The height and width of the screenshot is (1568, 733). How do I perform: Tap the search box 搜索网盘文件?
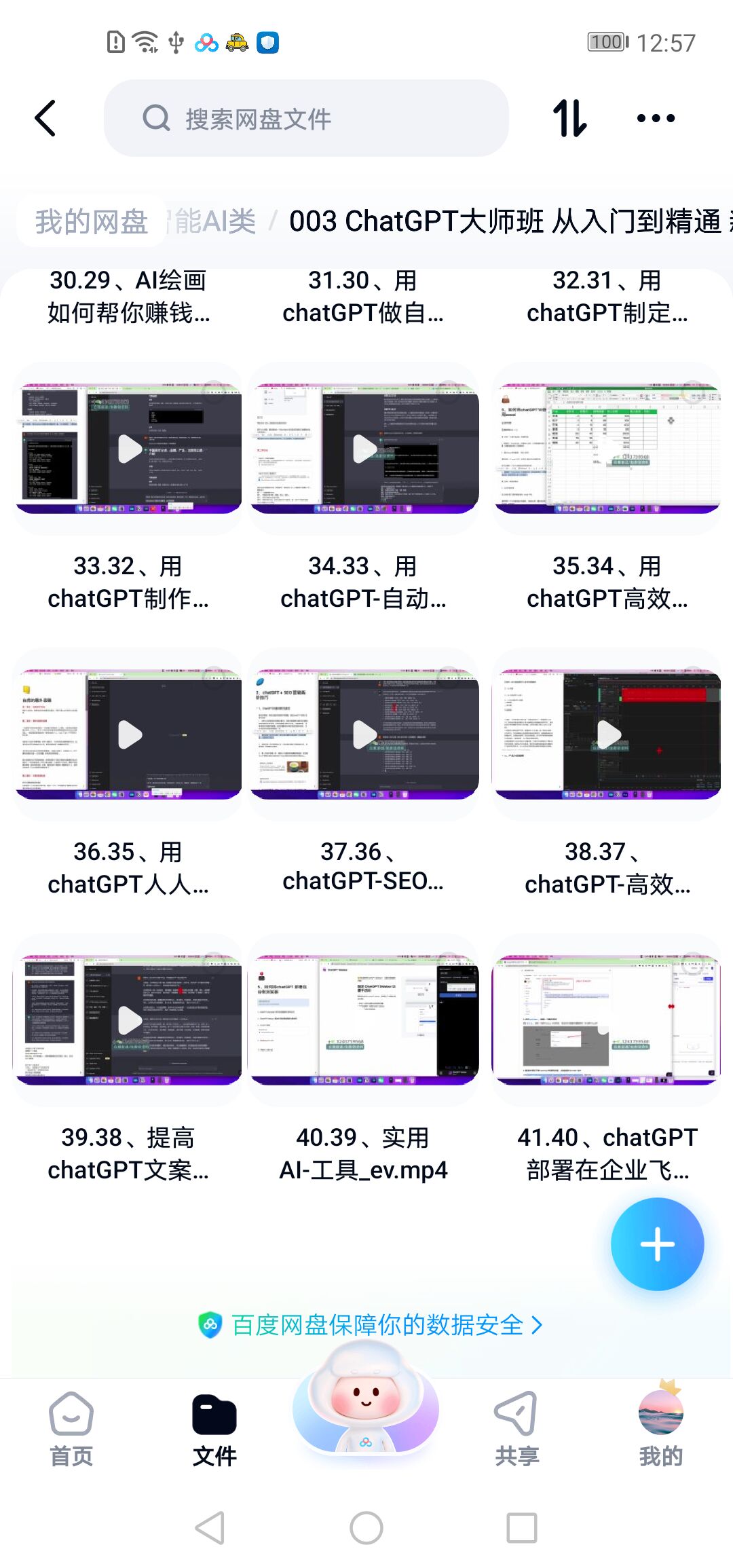pos(305,119)
